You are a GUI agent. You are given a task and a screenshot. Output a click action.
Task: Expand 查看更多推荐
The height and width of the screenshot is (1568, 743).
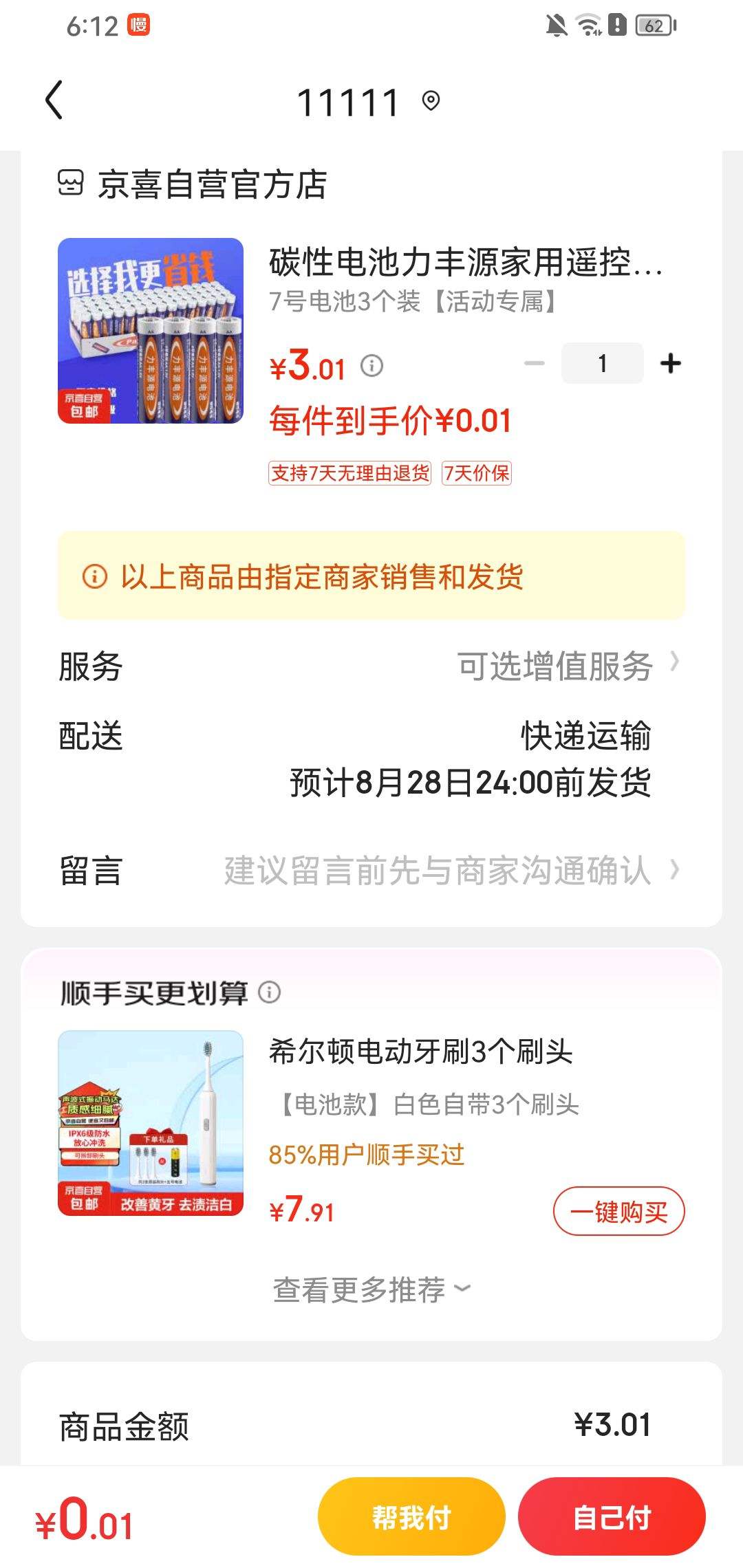(x=371, y=1289)
